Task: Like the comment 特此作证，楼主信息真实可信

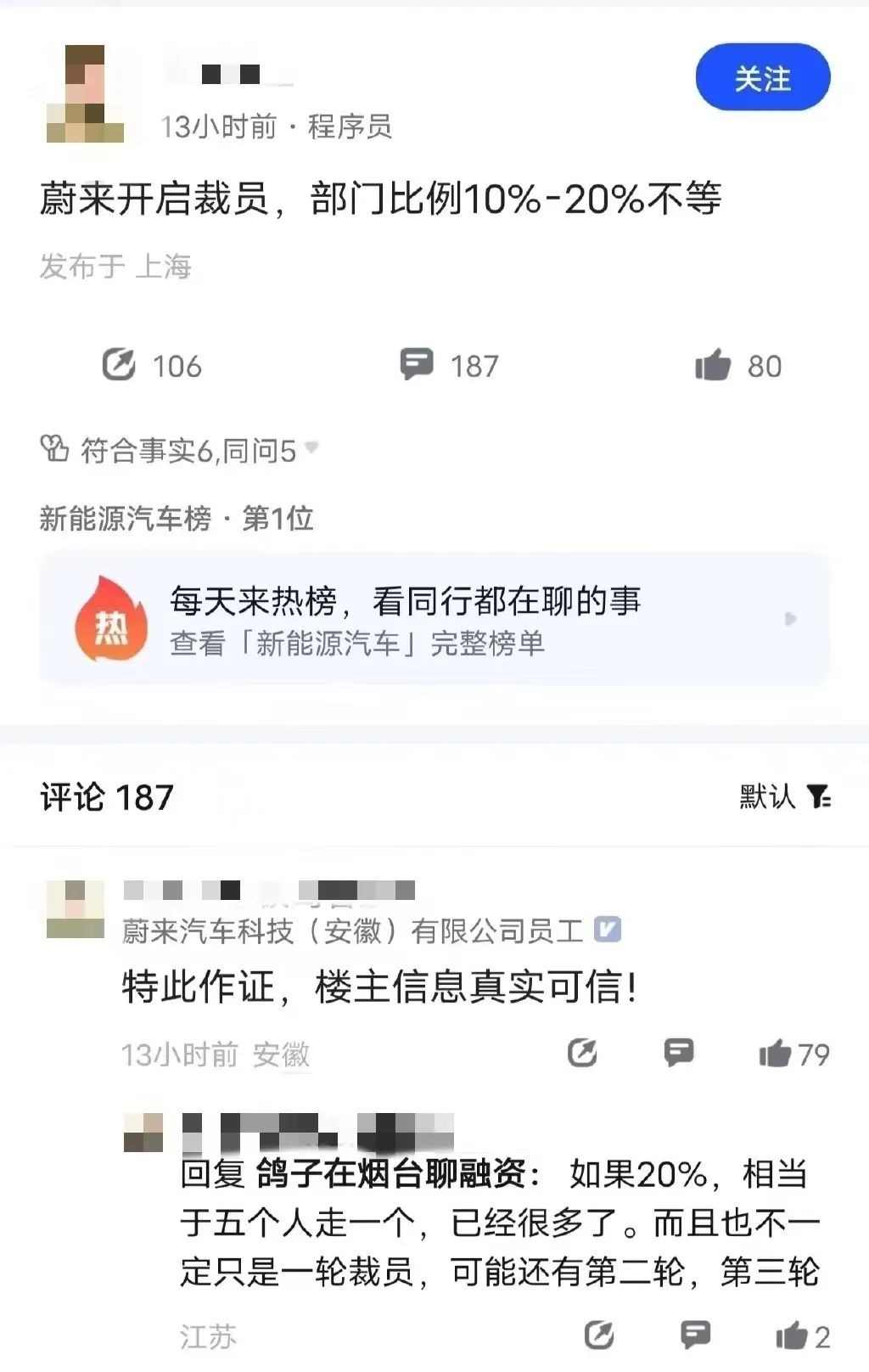Action: (775, 1054)
